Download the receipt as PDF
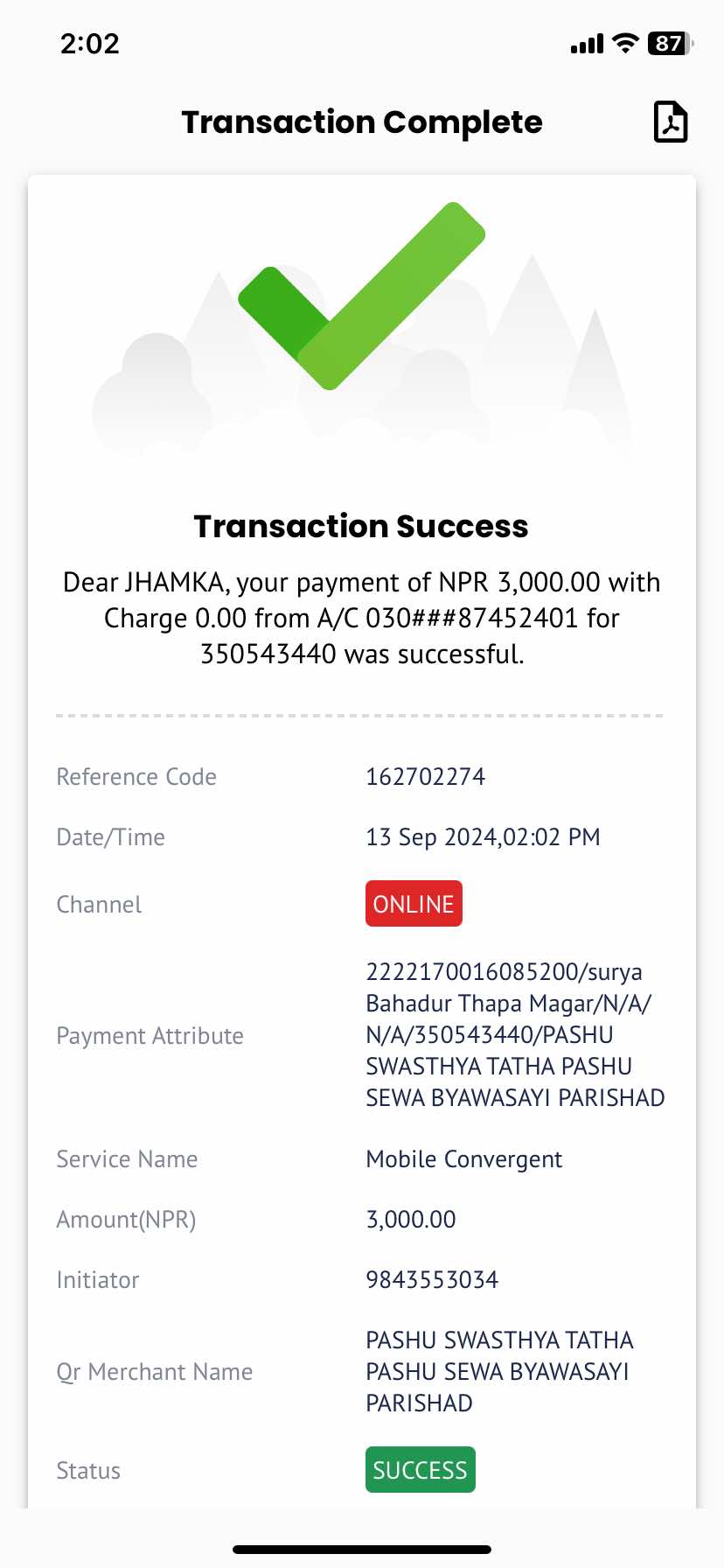Viewport: 724px width, 1568px height. (x=671, y=122)
